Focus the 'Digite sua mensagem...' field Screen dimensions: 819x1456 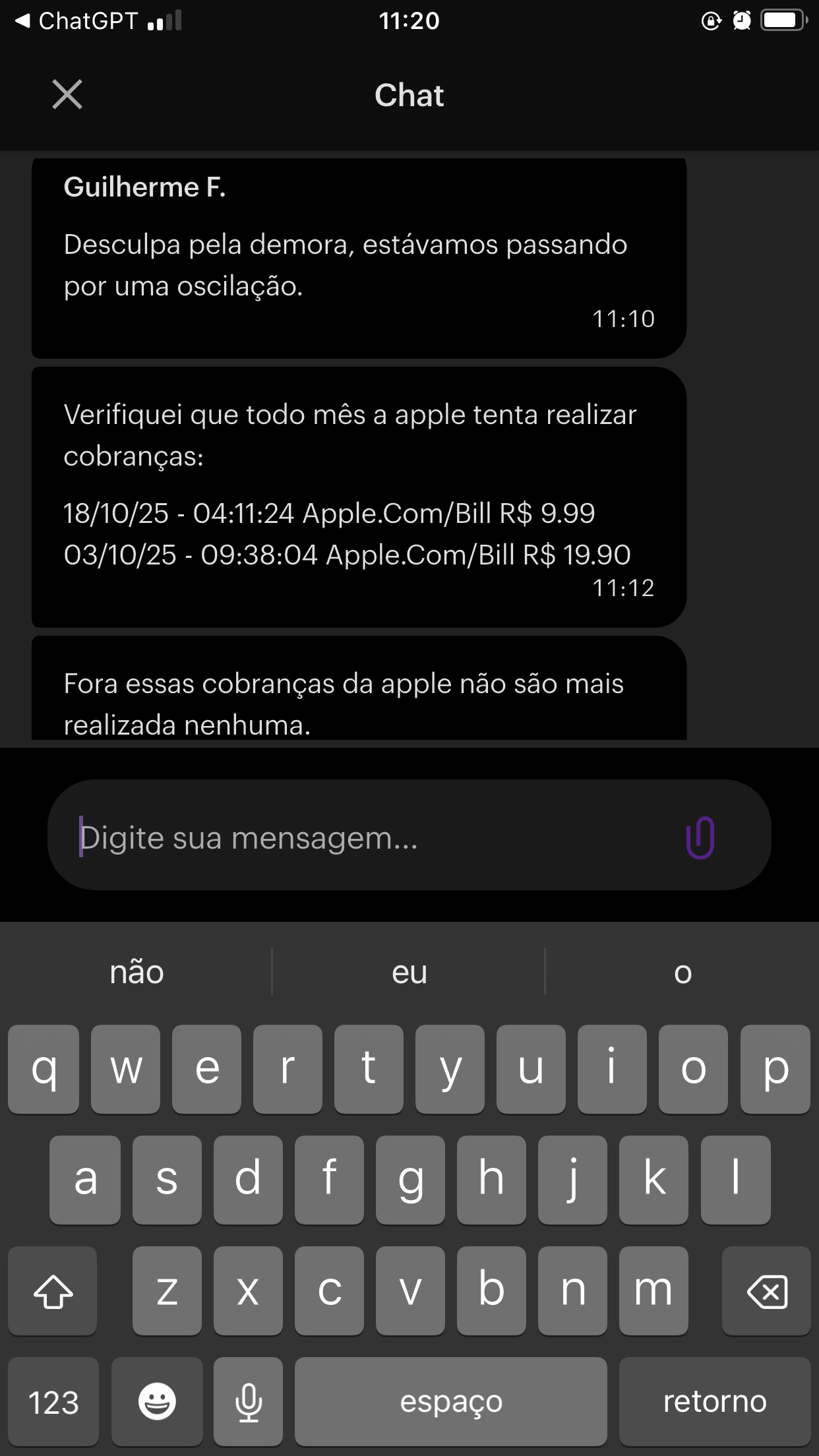369,837
